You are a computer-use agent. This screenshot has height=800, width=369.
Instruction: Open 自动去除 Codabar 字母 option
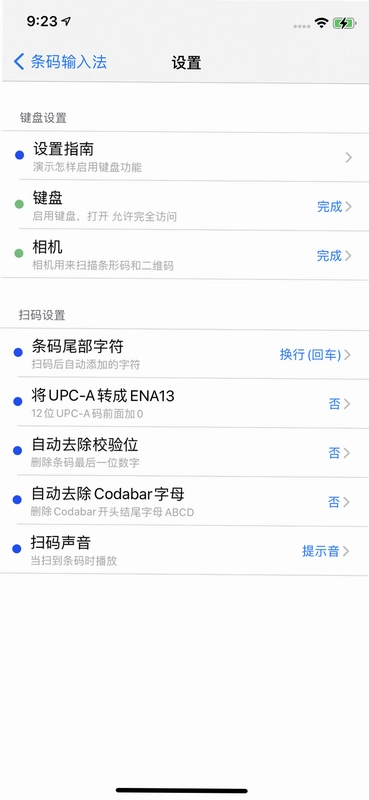(184, 501)
